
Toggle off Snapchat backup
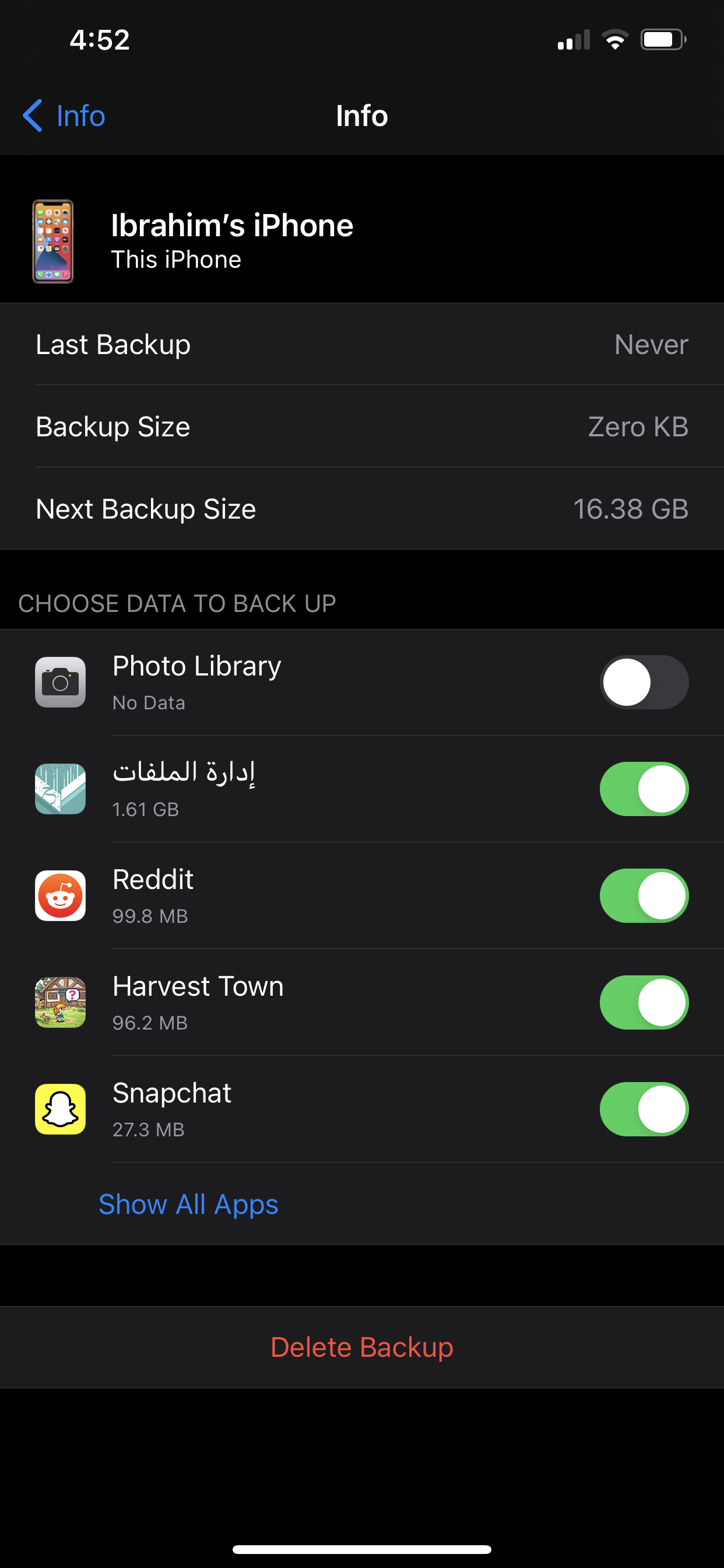pos(644,1109)
